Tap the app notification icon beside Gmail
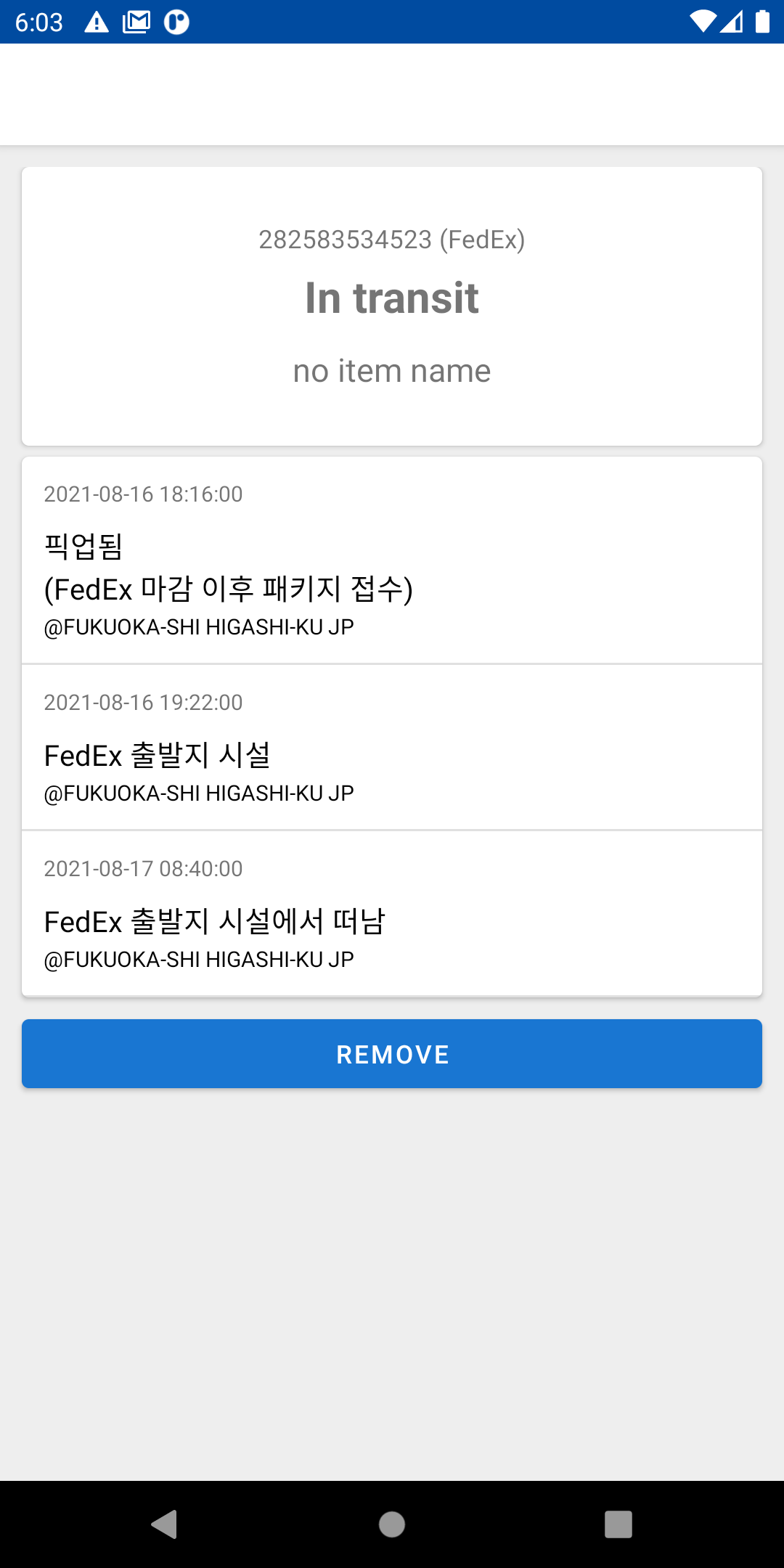The height and width of the screenshot is (1568, 784). [176, 22]
